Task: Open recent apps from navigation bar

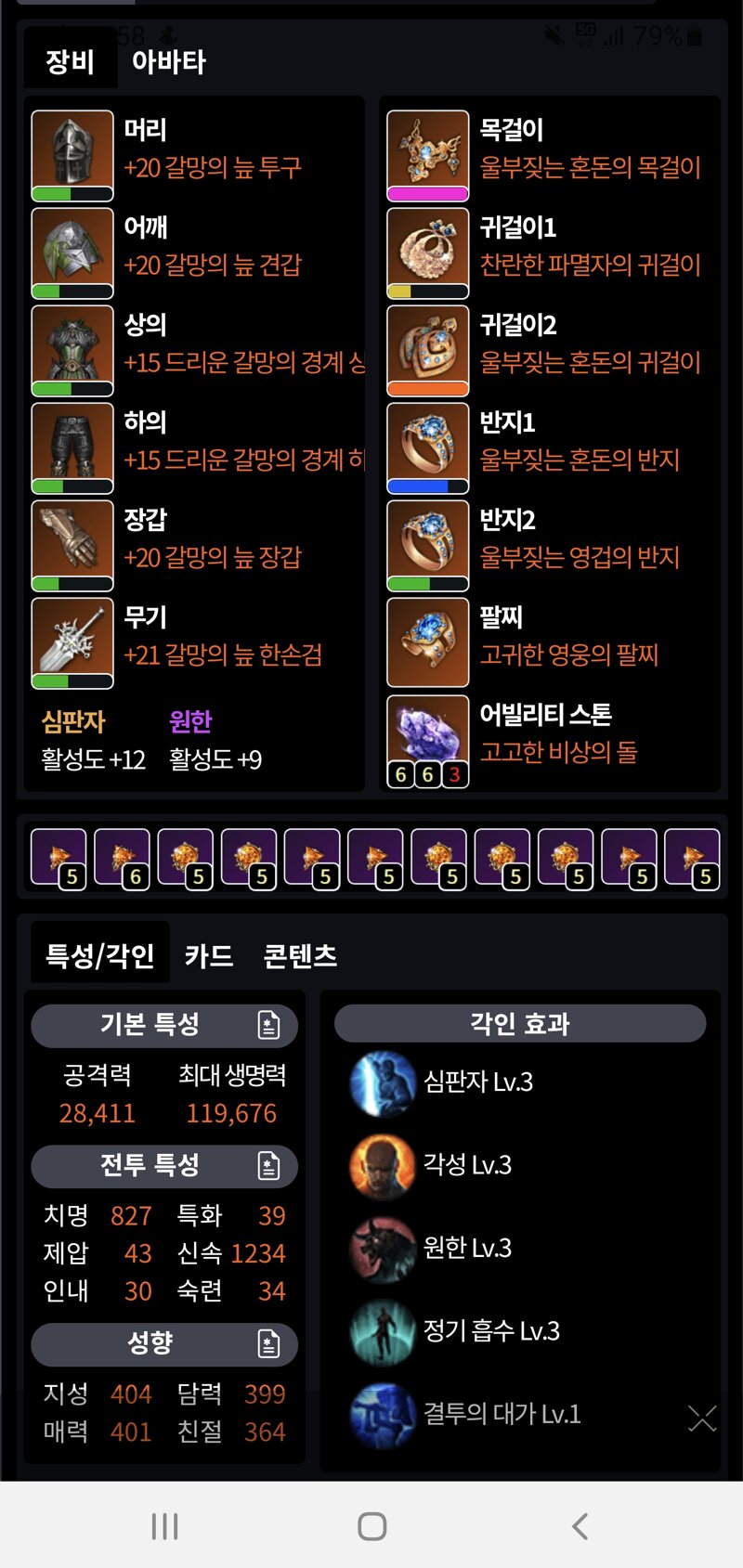Action: (164, 1525)
